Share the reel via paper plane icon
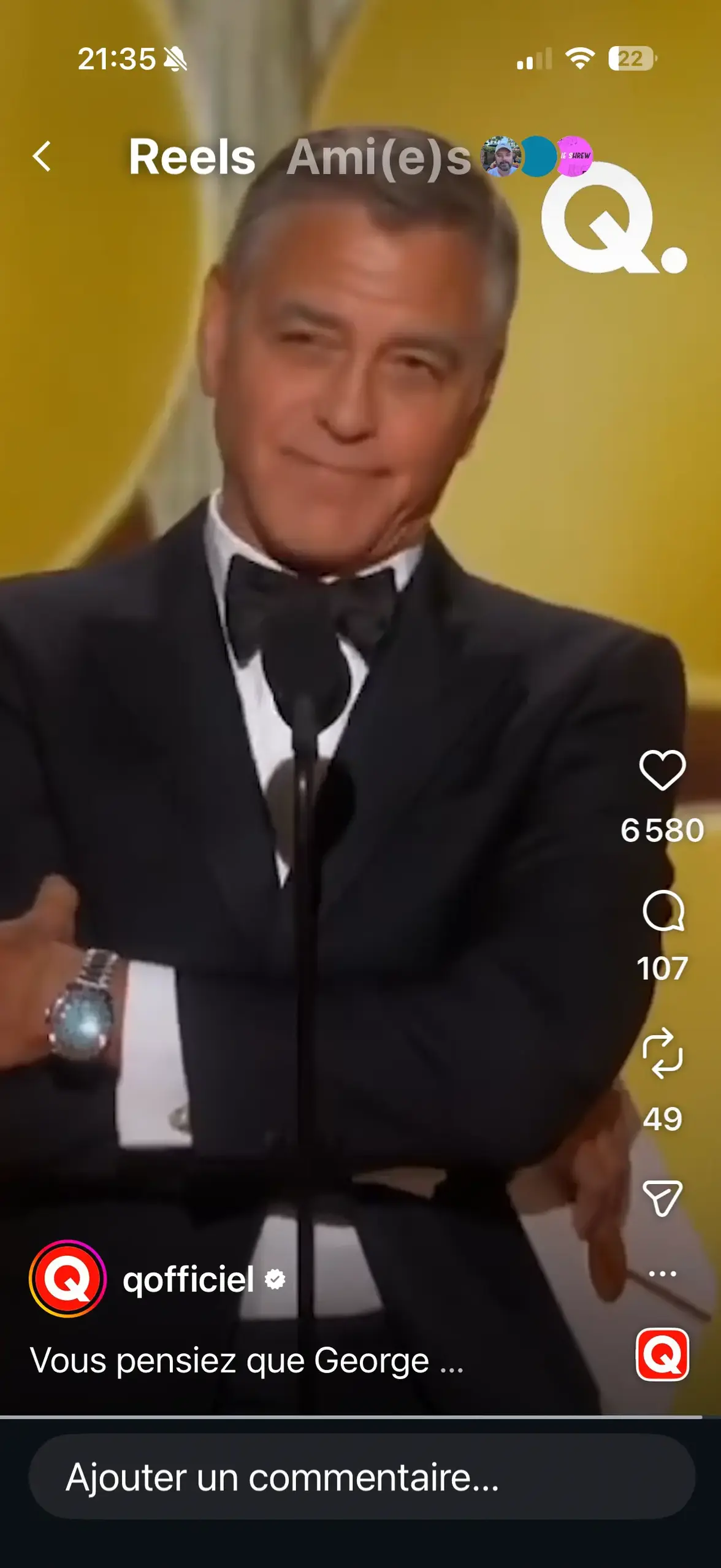The width and height of the screenshot is (721, 1568). coord(662,1198)
